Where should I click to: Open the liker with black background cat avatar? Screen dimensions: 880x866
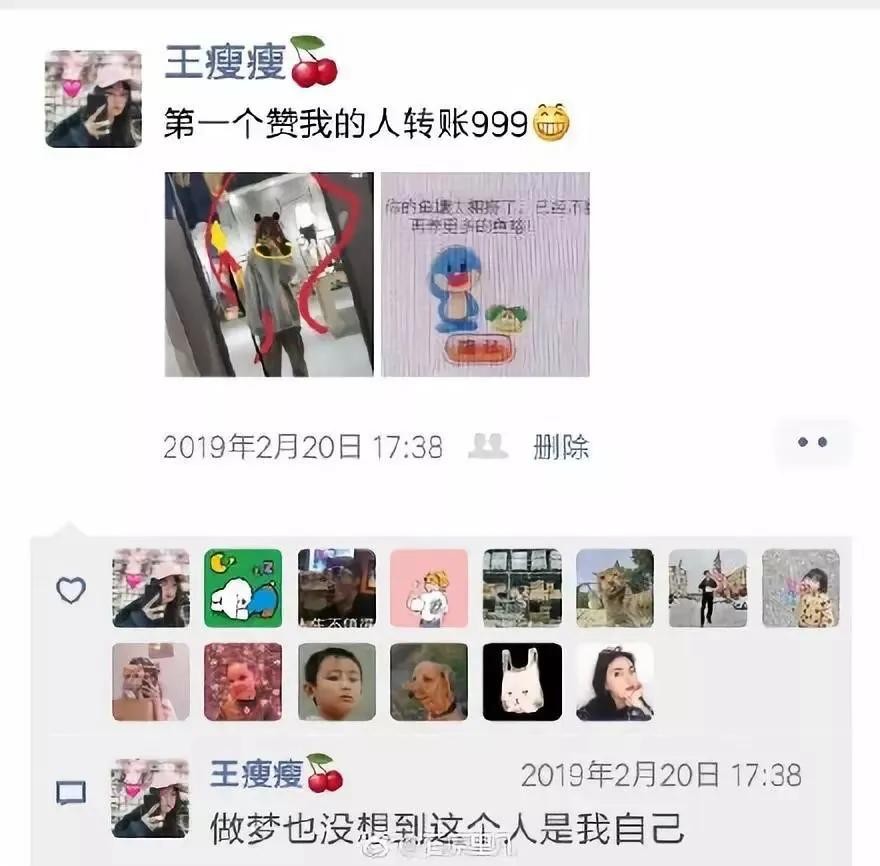(522, 682)
